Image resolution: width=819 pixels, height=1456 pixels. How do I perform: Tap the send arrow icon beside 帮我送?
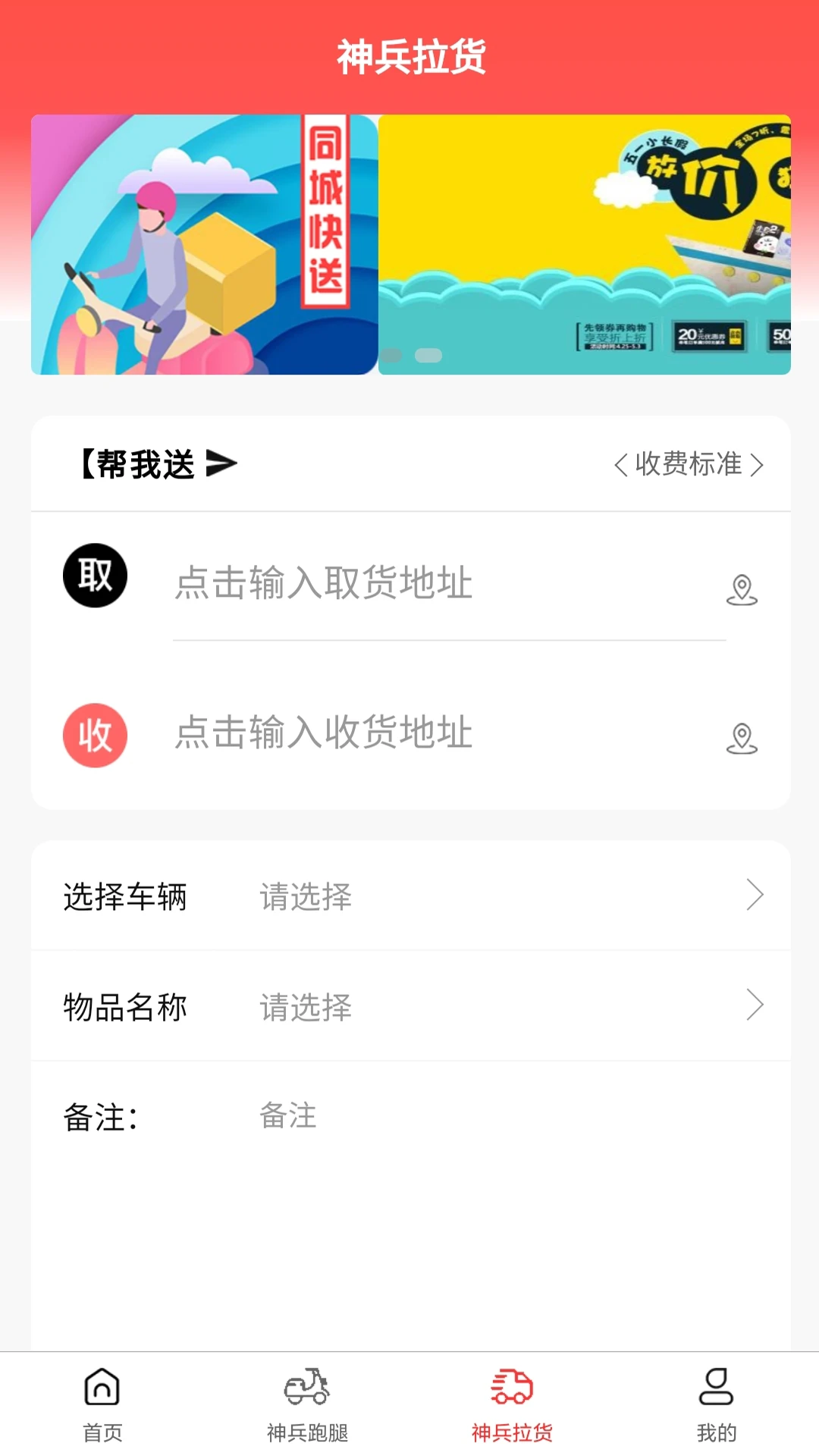coord(221,463)
